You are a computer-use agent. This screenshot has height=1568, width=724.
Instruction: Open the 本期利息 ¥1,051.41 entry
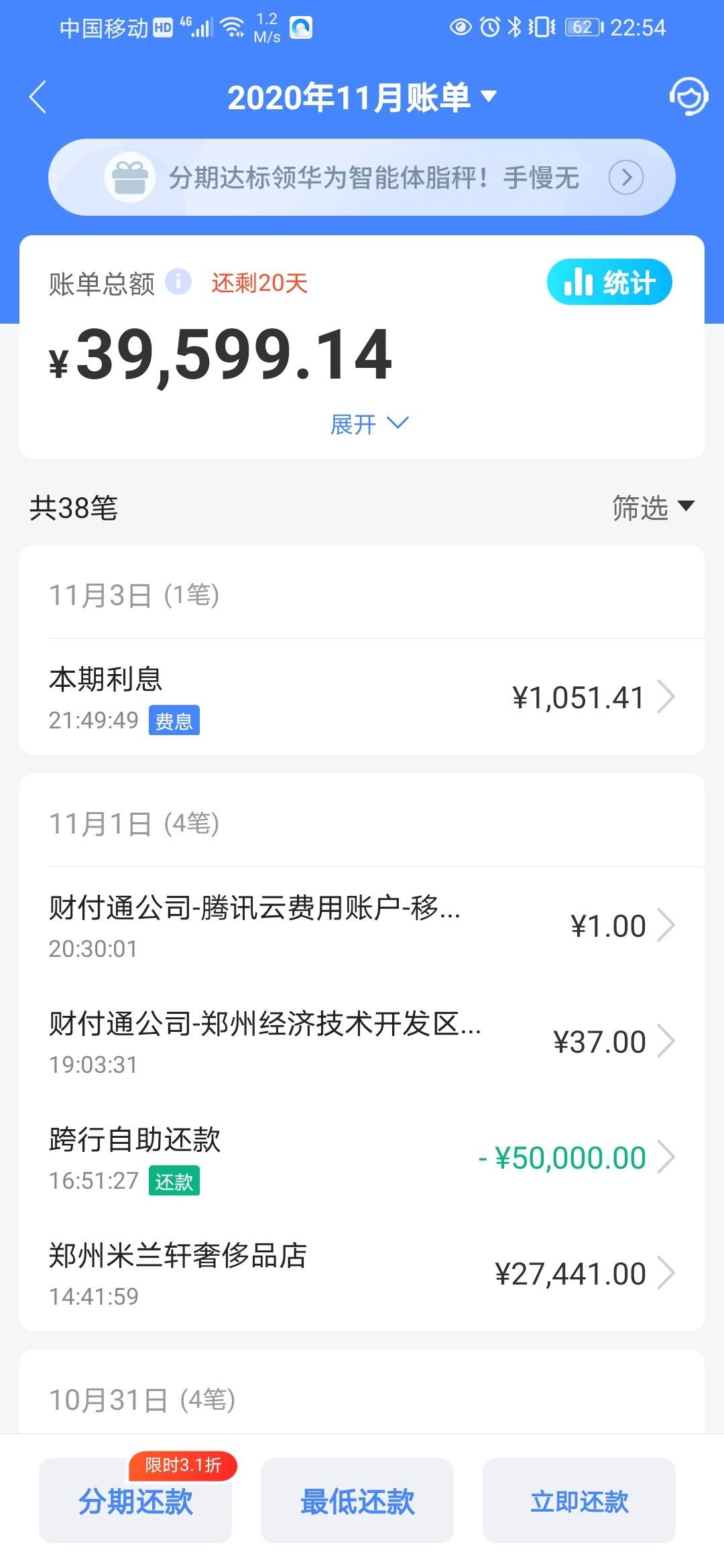point(362,698)
